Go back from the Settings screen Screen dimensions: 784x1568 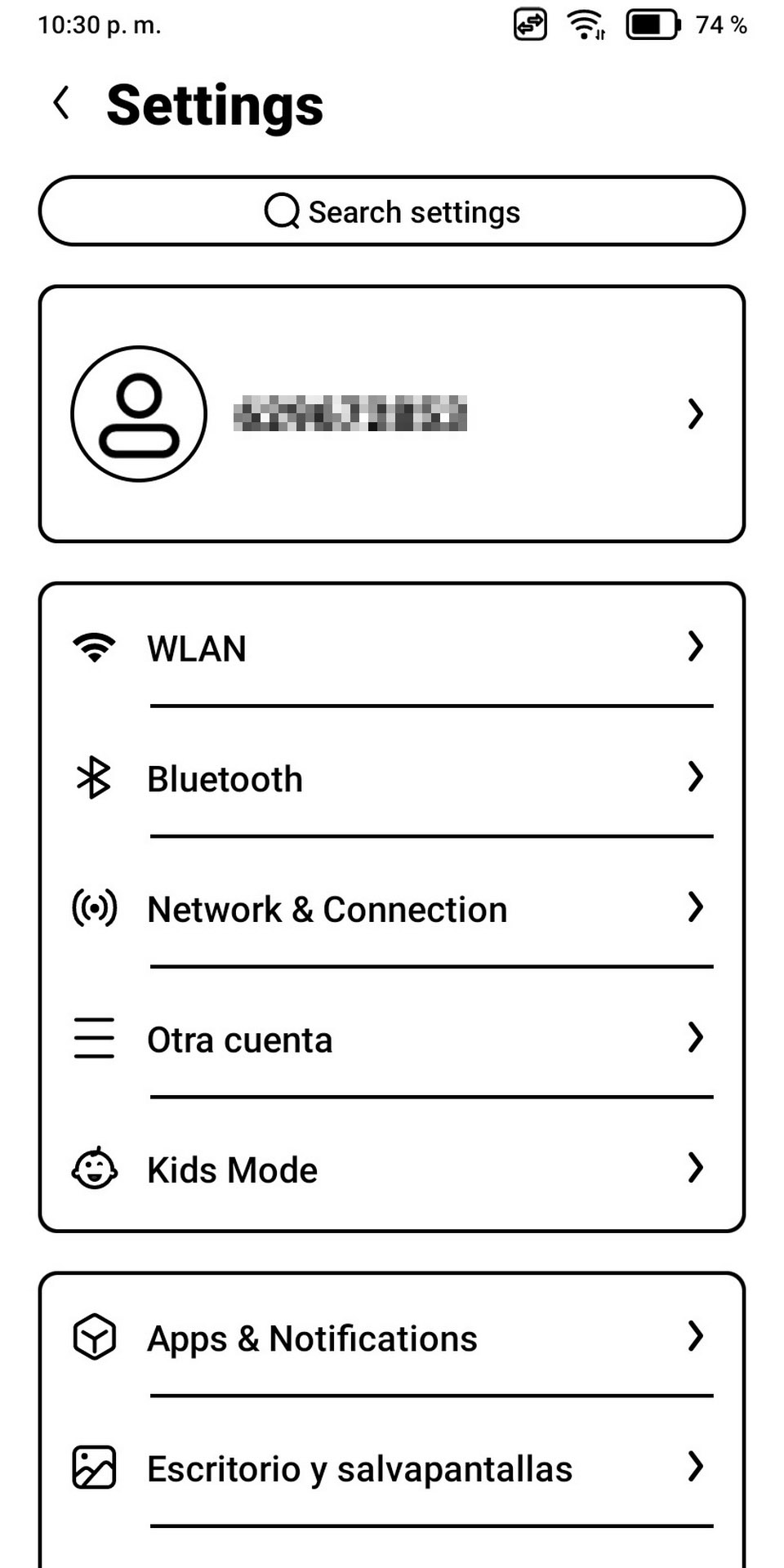(61, 104)
